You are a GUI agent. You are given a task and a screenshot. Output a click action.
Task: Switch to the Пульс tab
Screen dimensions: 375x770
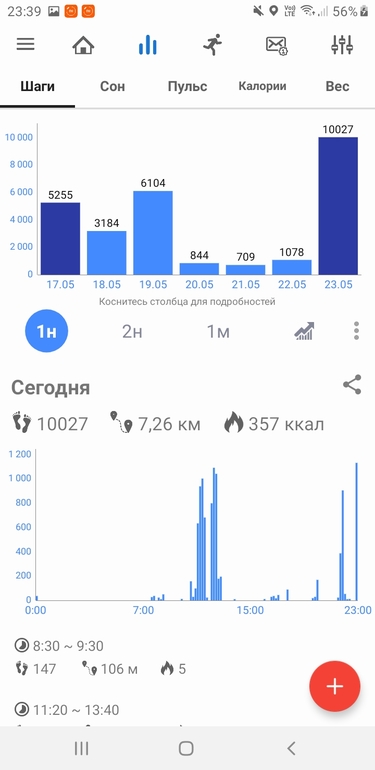pos(188,87)
